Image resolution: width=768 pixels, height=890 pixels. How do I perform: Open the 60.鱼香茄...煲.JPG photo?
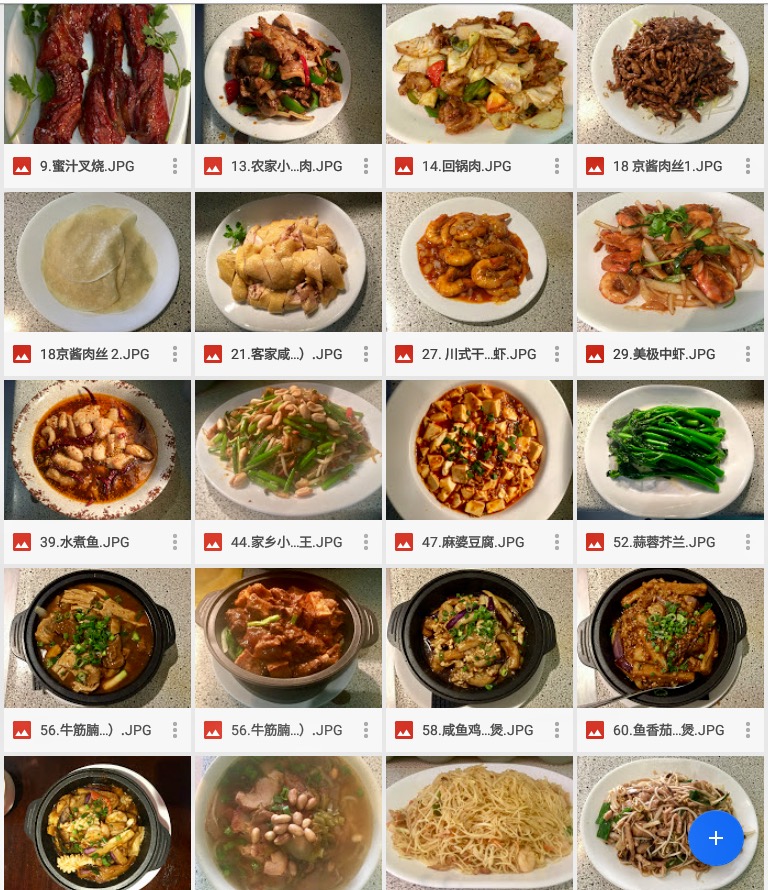coord(670,638)
